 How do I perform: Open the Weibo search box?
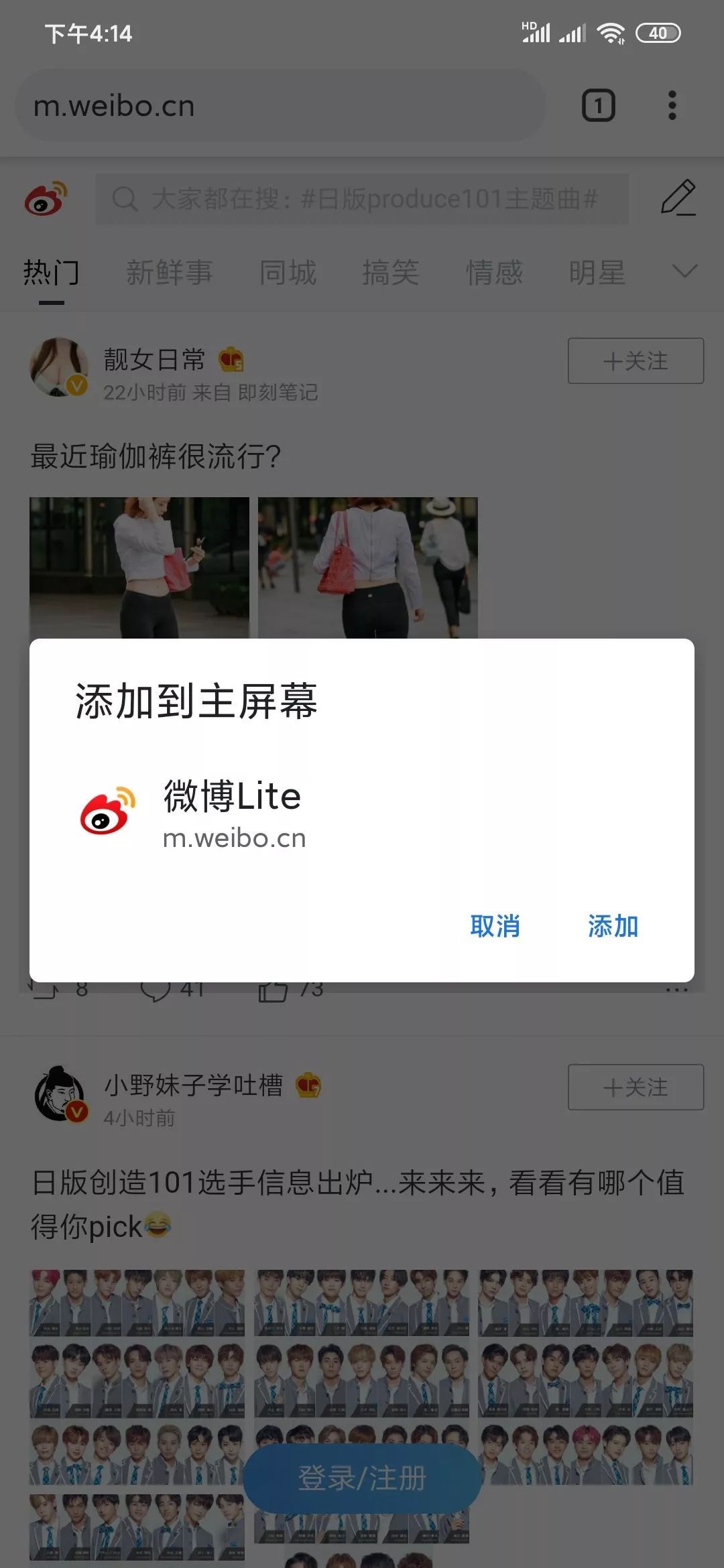tap(362, 199)
